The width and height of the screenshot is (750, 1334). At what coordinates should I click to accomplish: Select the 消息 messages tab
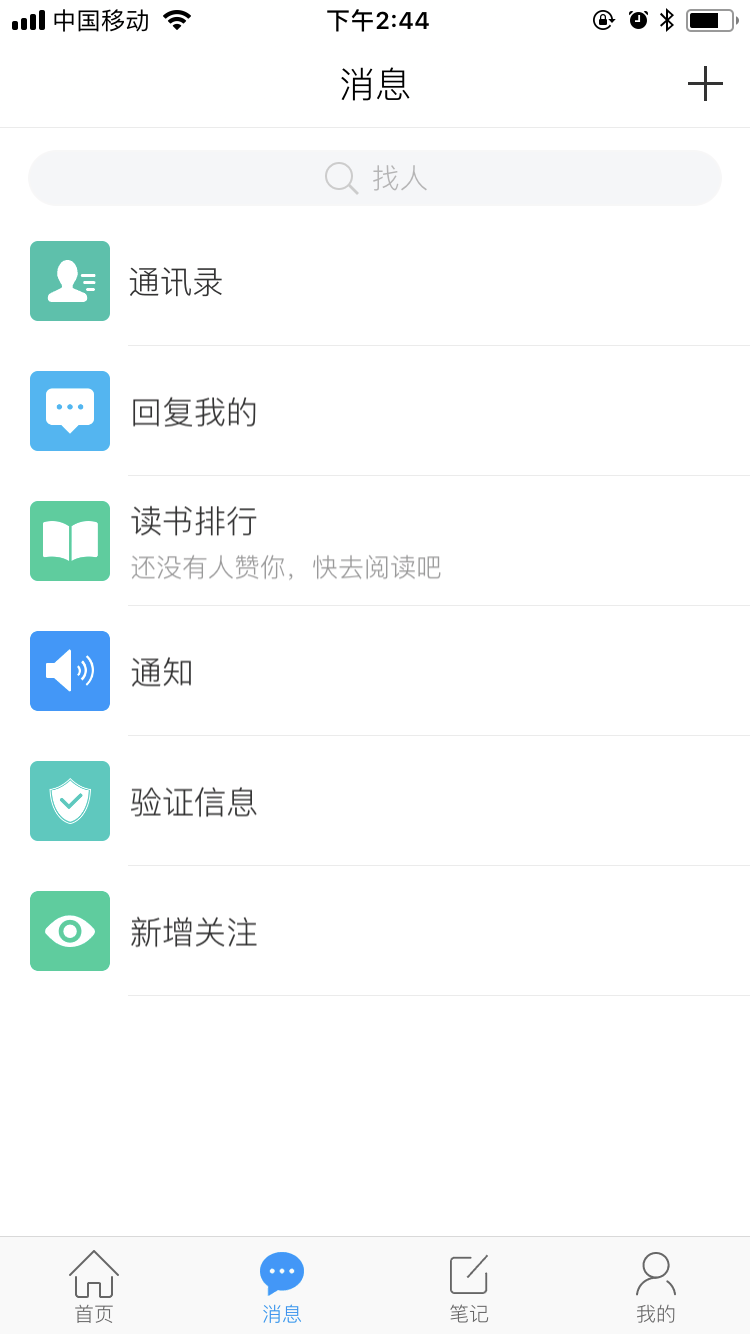pos(282,1287)
